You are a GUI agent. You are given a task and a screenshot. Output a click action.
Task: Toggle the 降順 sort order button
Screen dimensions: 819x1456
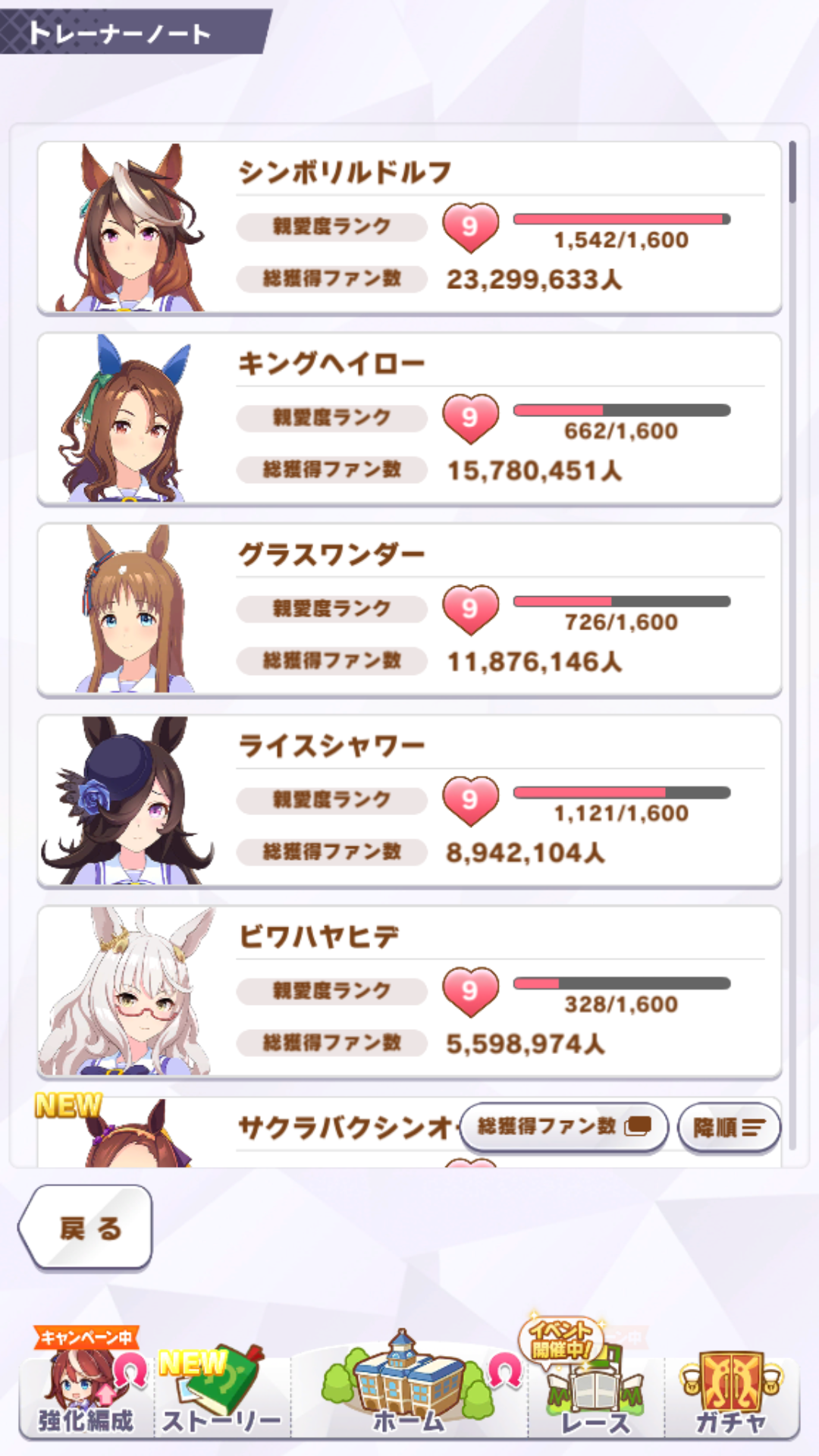(728, 1128)
